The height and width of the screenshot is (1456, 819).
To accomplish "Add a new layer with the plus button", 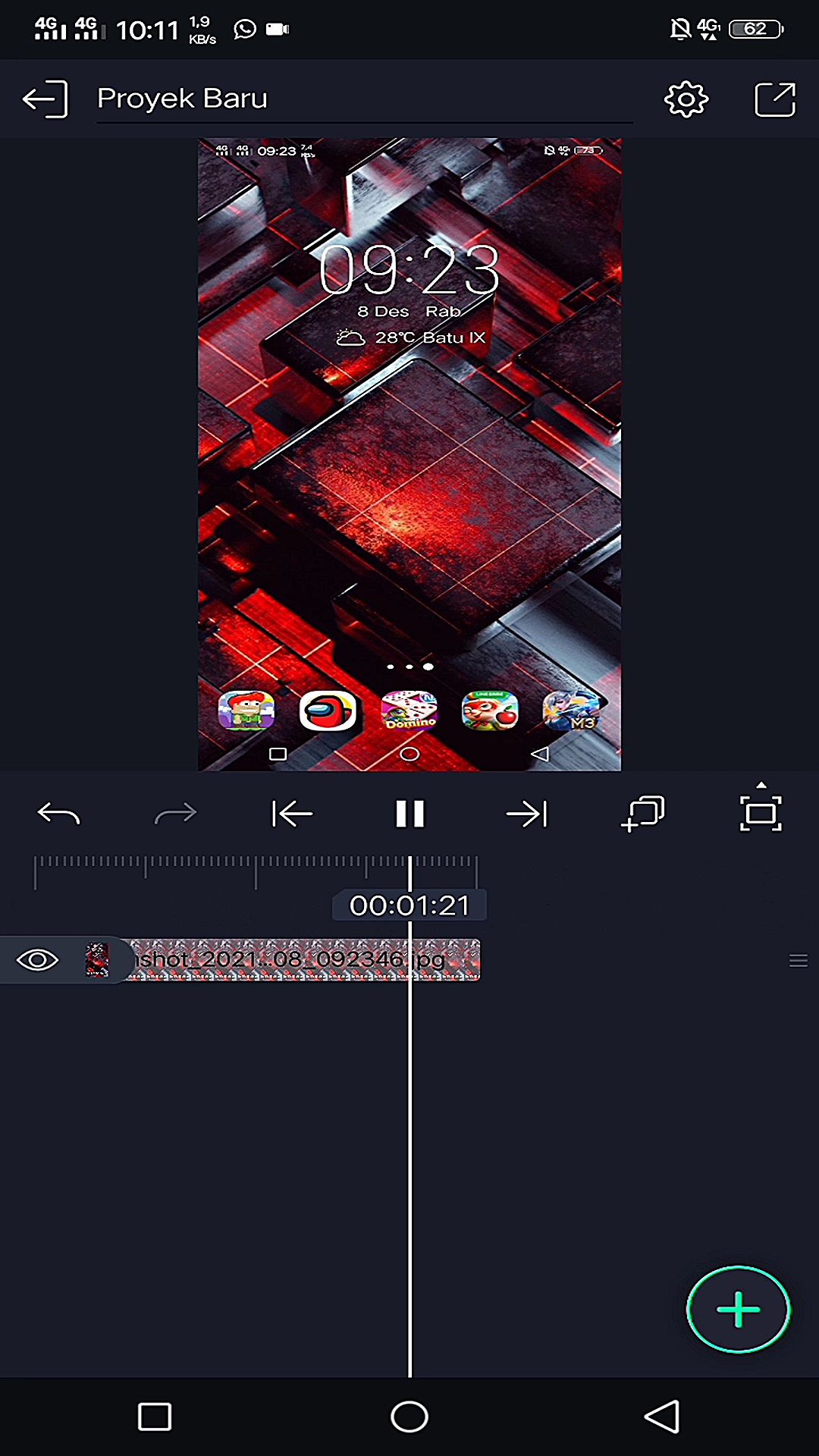I will coord(738,1309).
